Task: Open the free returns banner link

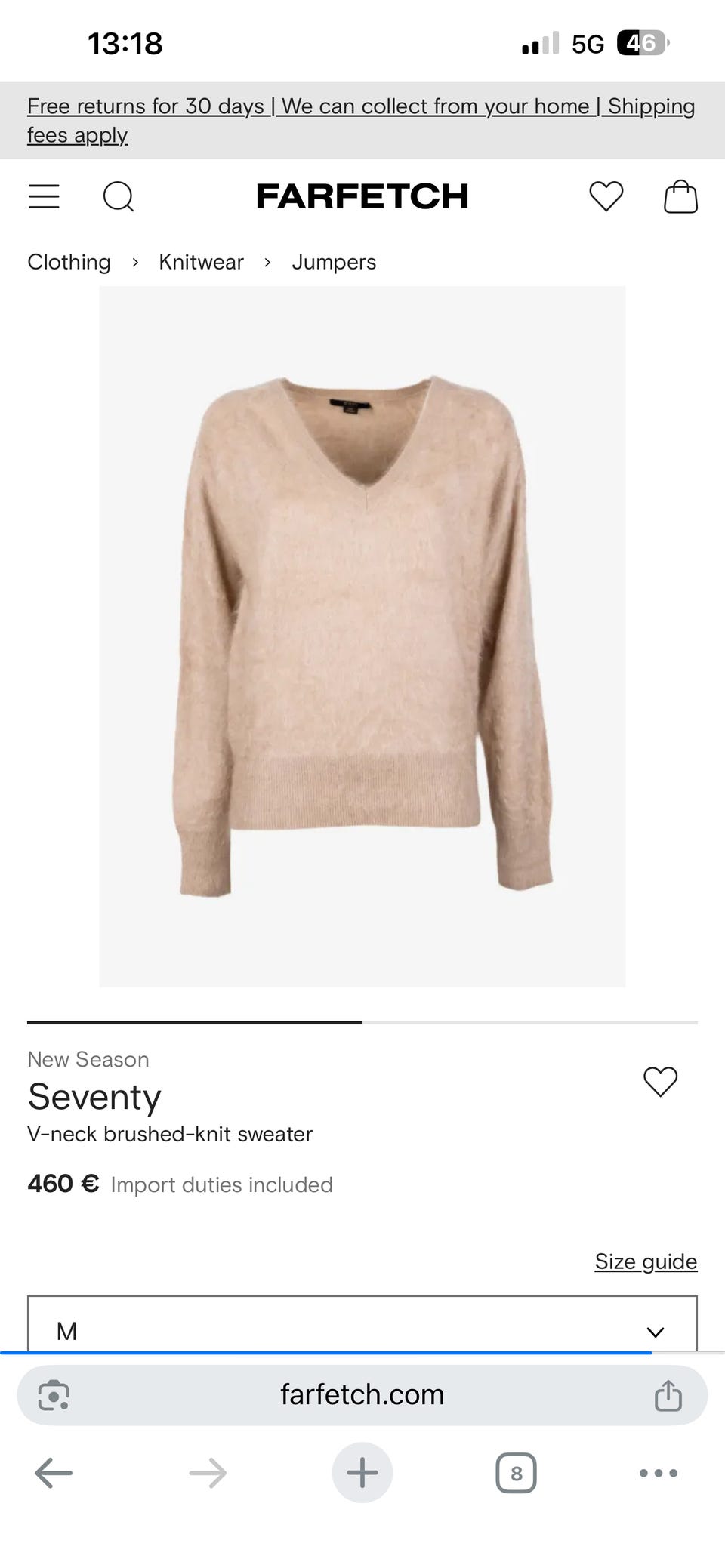Action: tap(361, 120)
